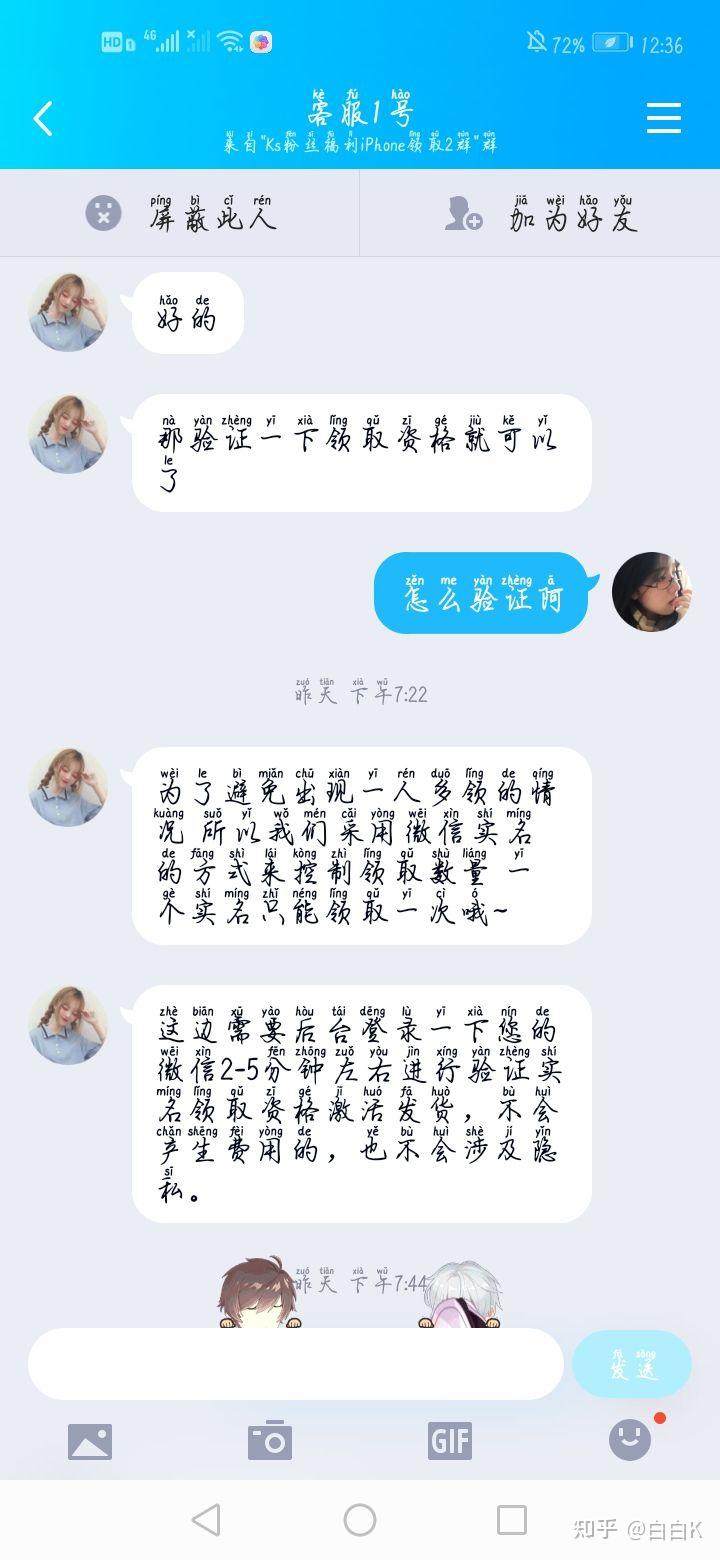Tap the 发送 send button

click(632, 1364)
